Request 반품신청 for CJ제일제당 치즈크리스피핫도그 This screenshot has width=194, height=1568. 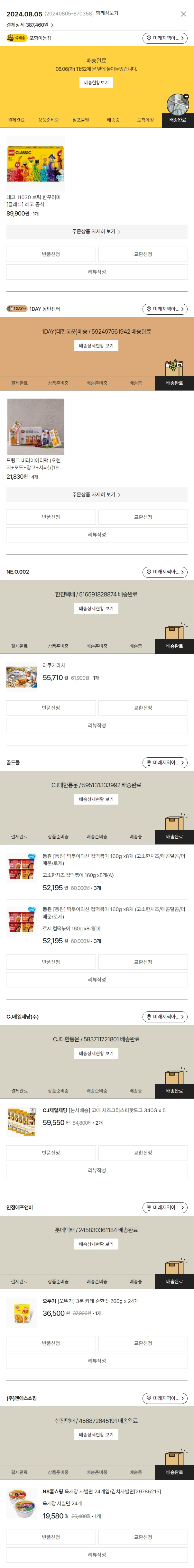(51, 1153)
